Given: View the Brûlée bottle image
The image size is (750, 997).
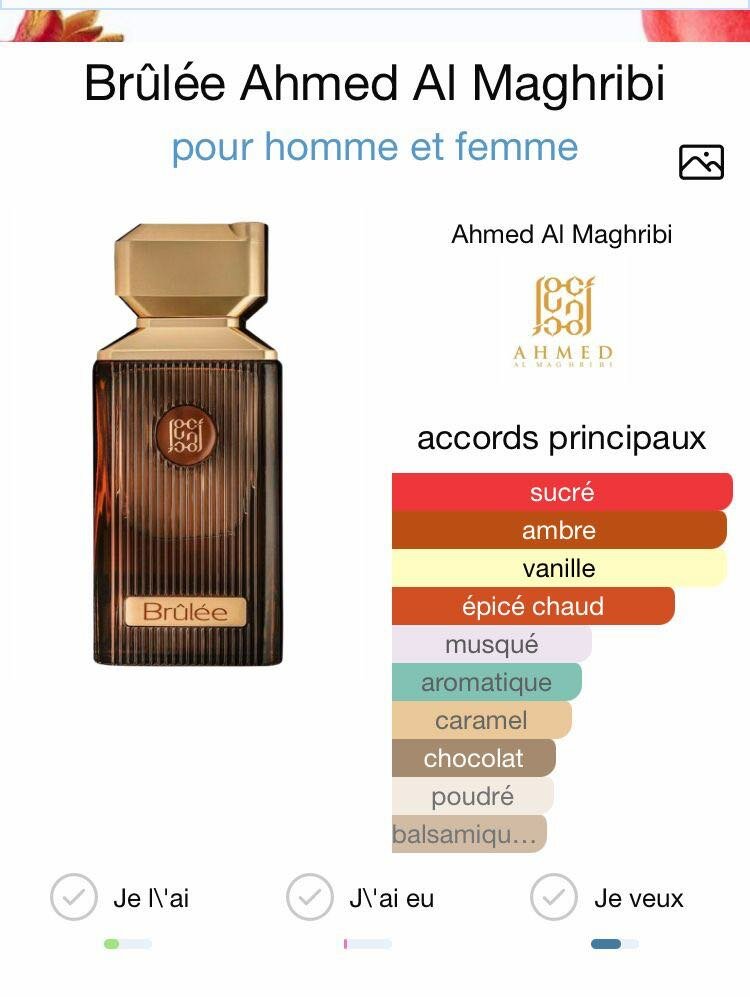Looking at the screenshot, I should [188, 445].
